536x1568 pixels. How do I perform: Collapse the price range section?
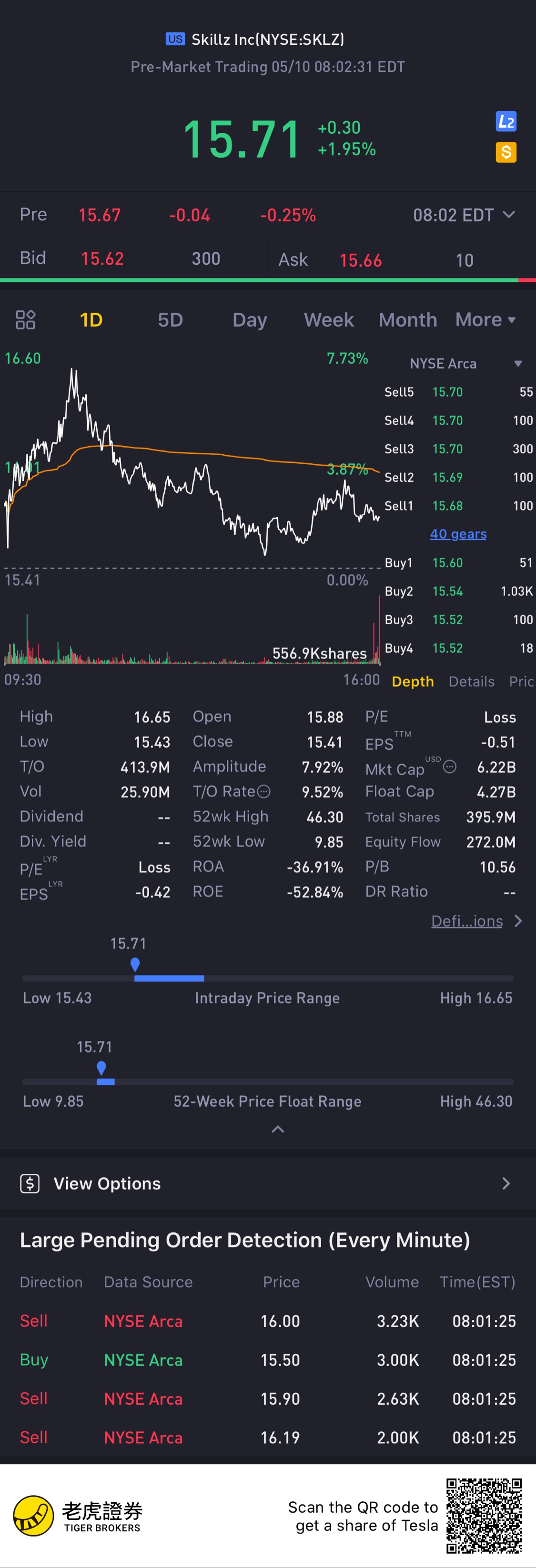point(278,1130)
